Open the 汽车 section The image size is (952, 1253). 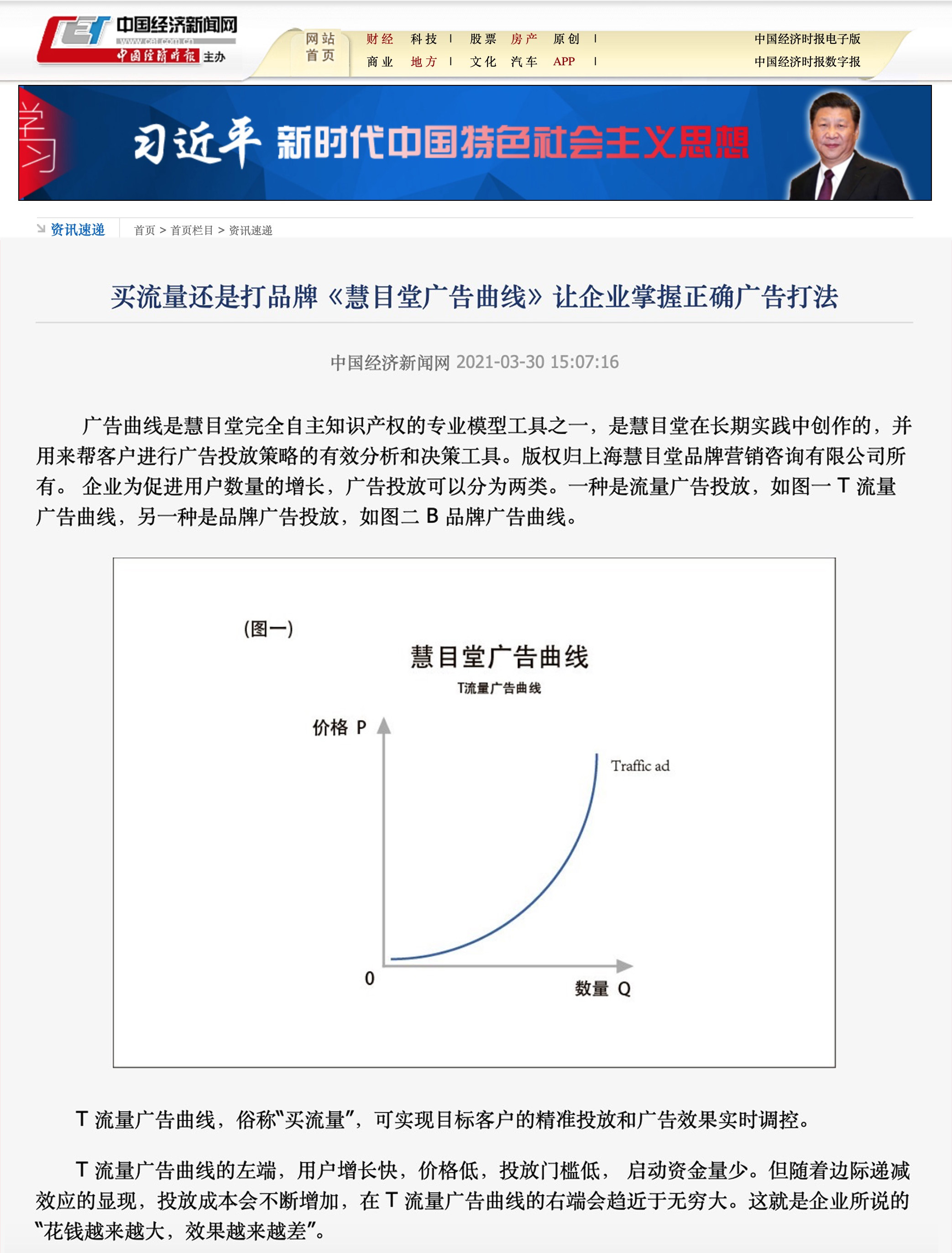coord(524,61)
